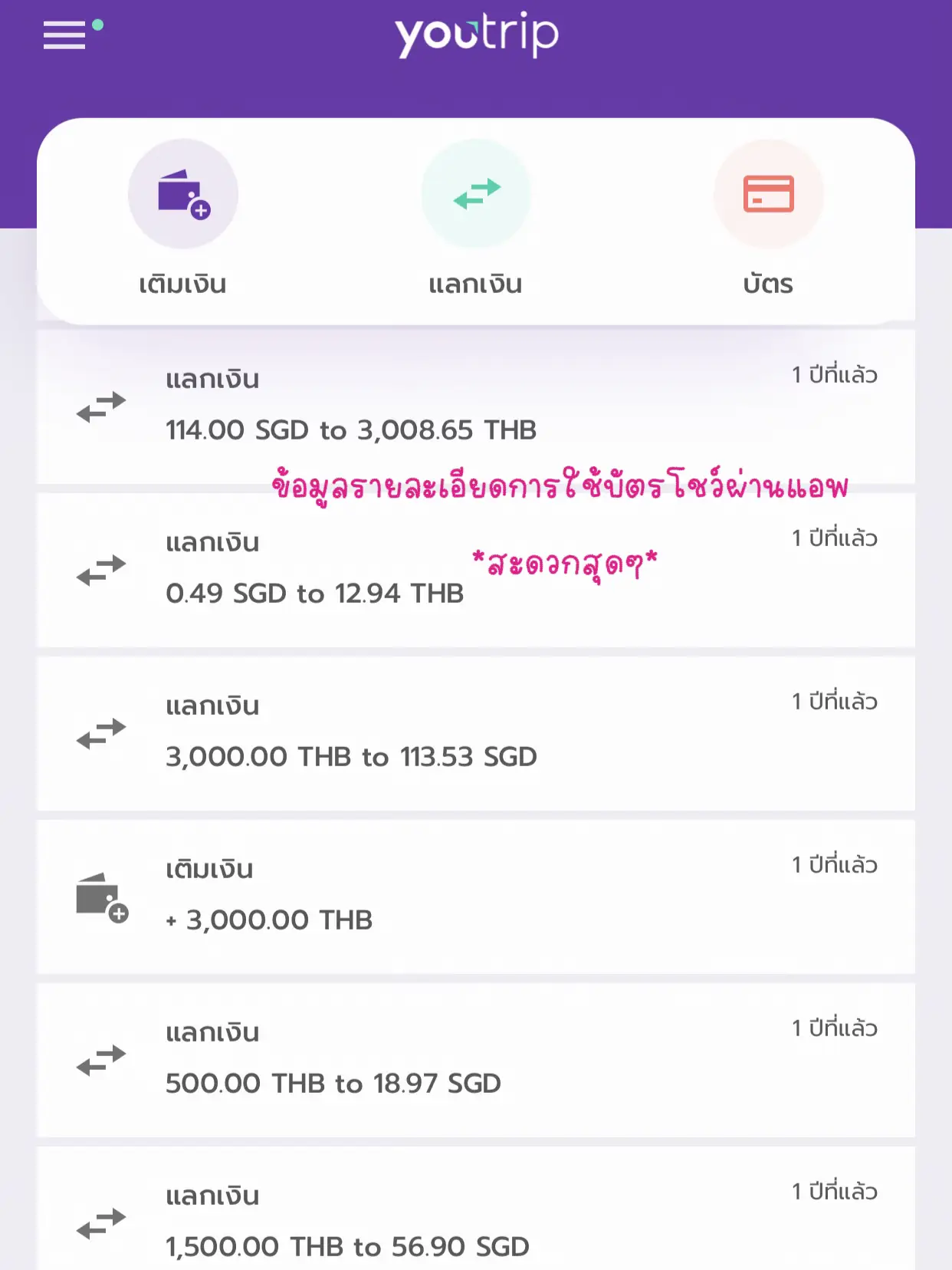
Task: Click the แลกเงิน label in the actions panel
Action: pos(475,284)
